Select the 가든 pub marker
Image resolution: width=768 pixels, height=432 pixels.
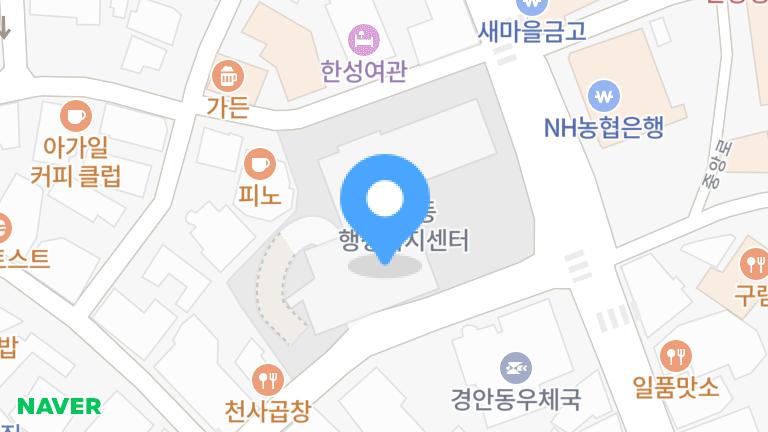click(x=228, y=76)
